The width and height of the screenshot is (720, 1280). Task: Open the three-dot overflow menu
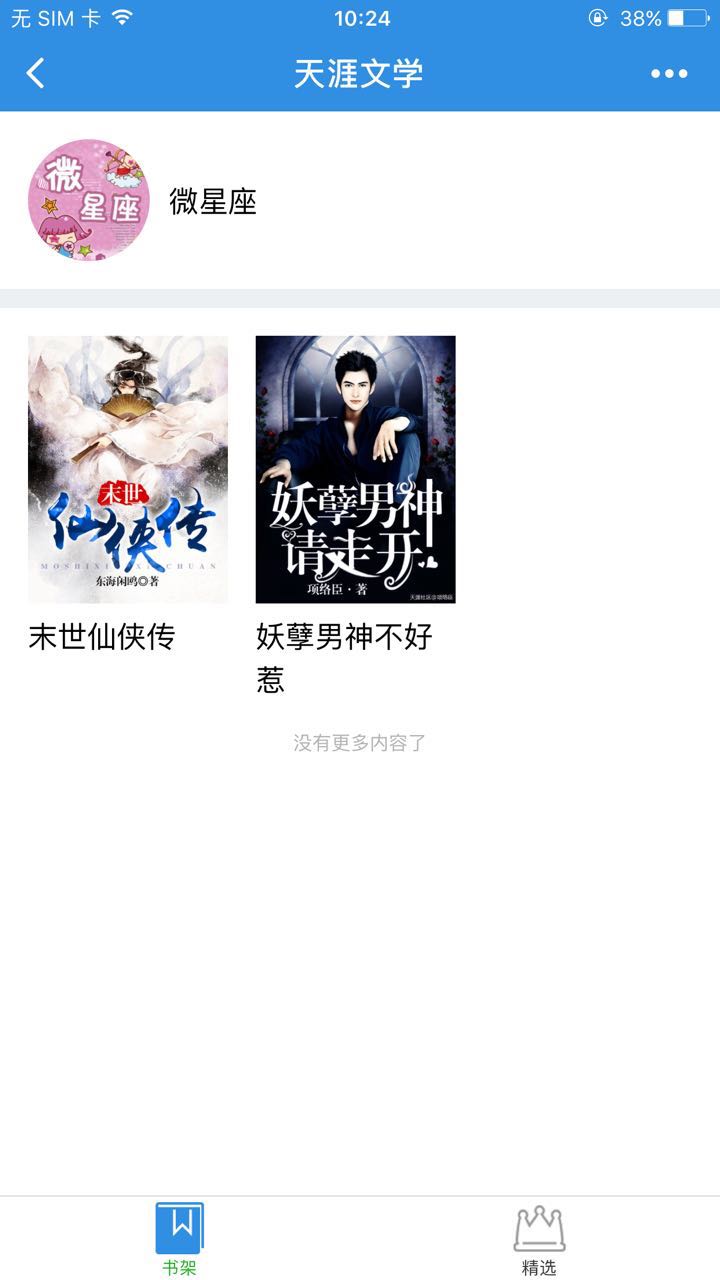coord(669,73)
